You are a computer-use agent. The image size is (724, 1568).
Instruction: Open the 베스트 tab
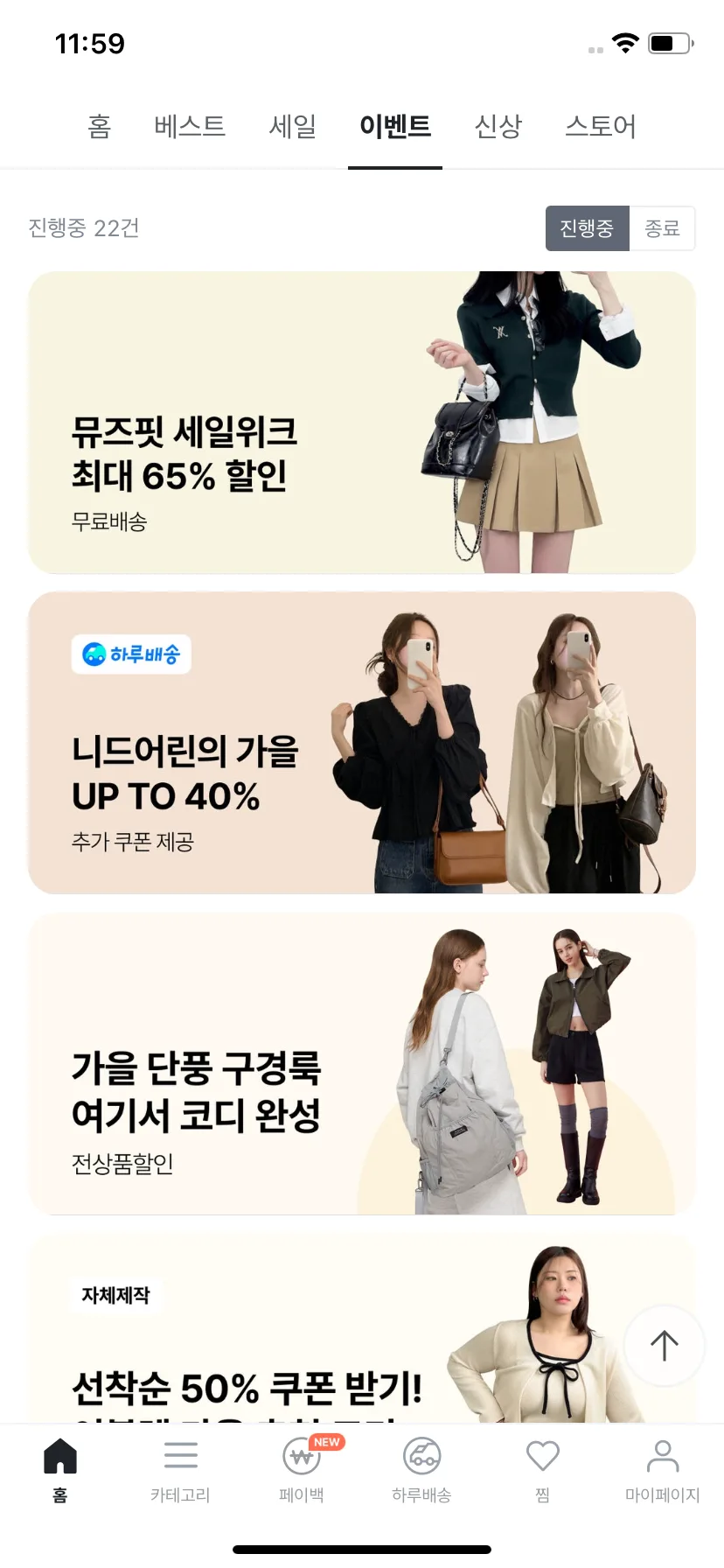[190, 127]
